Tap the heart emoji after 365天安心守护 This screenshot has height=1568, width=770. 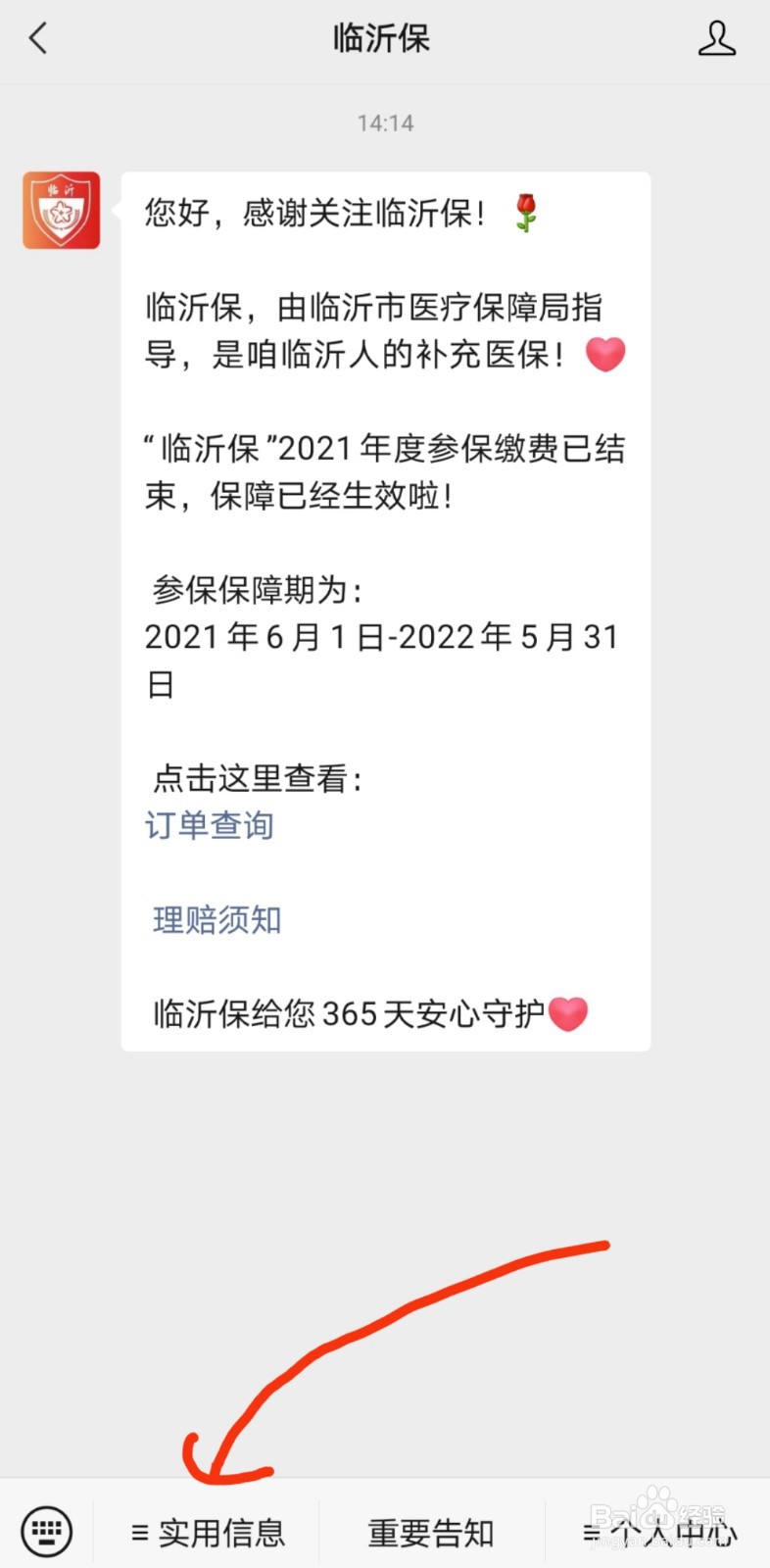(568, 1013)
